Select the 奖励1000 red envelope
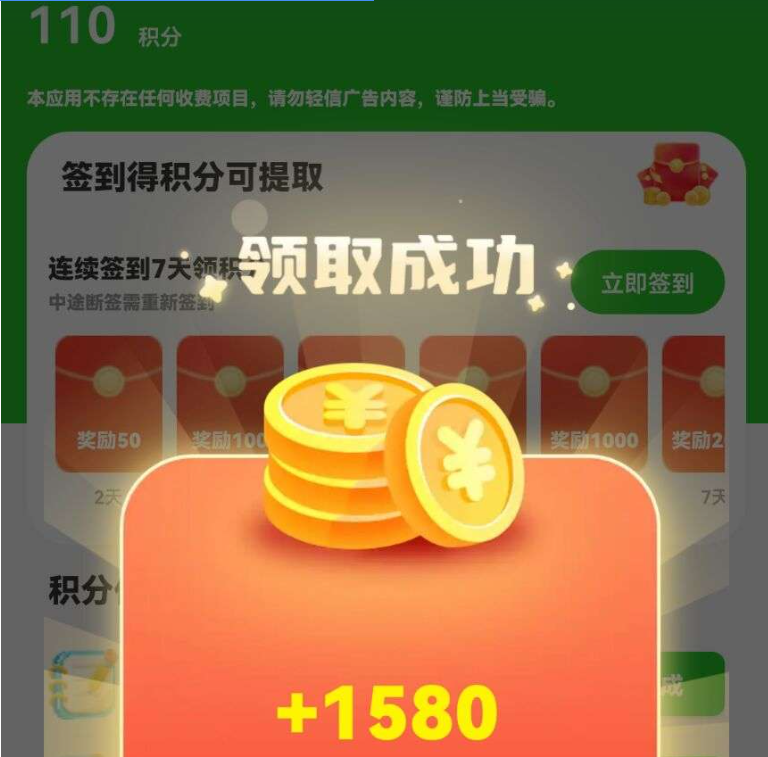This screenshot has width=768, height=757. [594, 403]
